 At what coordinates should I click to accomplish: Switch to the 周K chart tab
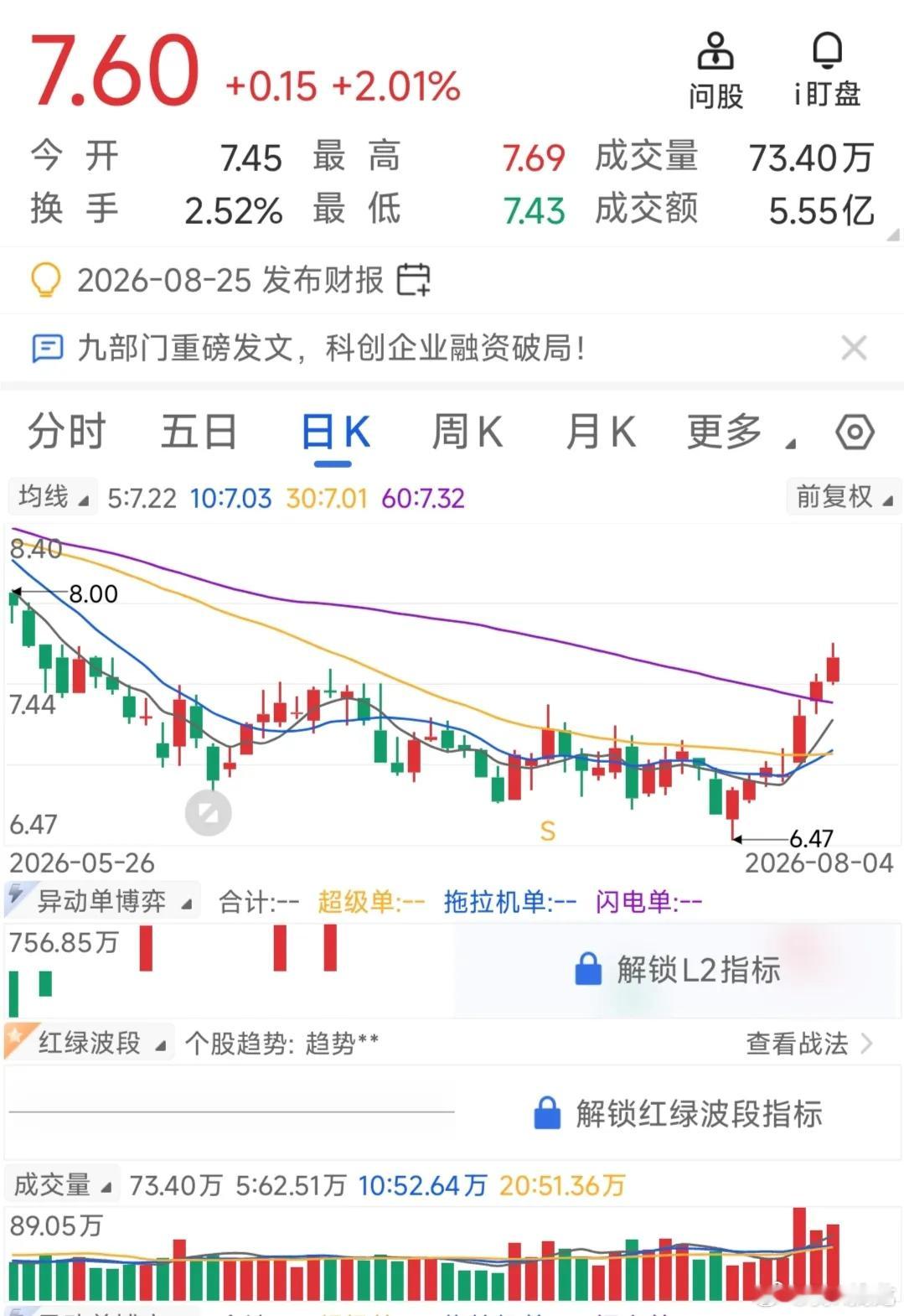[467, 433]
